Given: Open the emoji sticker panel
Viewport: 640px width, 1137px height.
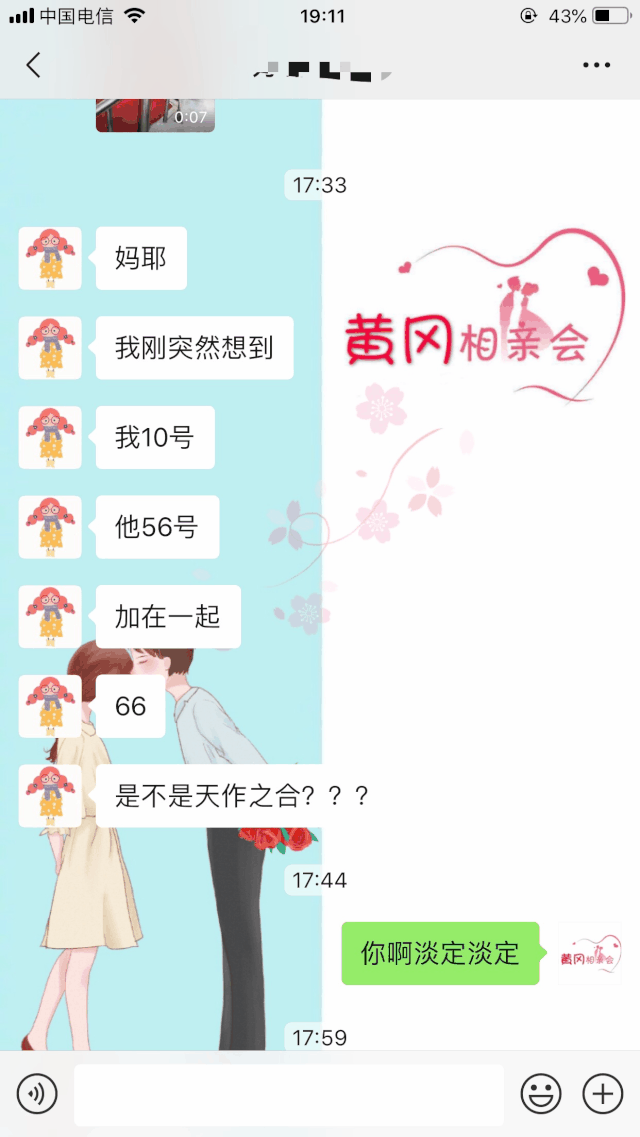Looking at the screenshot, I should tap(541, 1094).
